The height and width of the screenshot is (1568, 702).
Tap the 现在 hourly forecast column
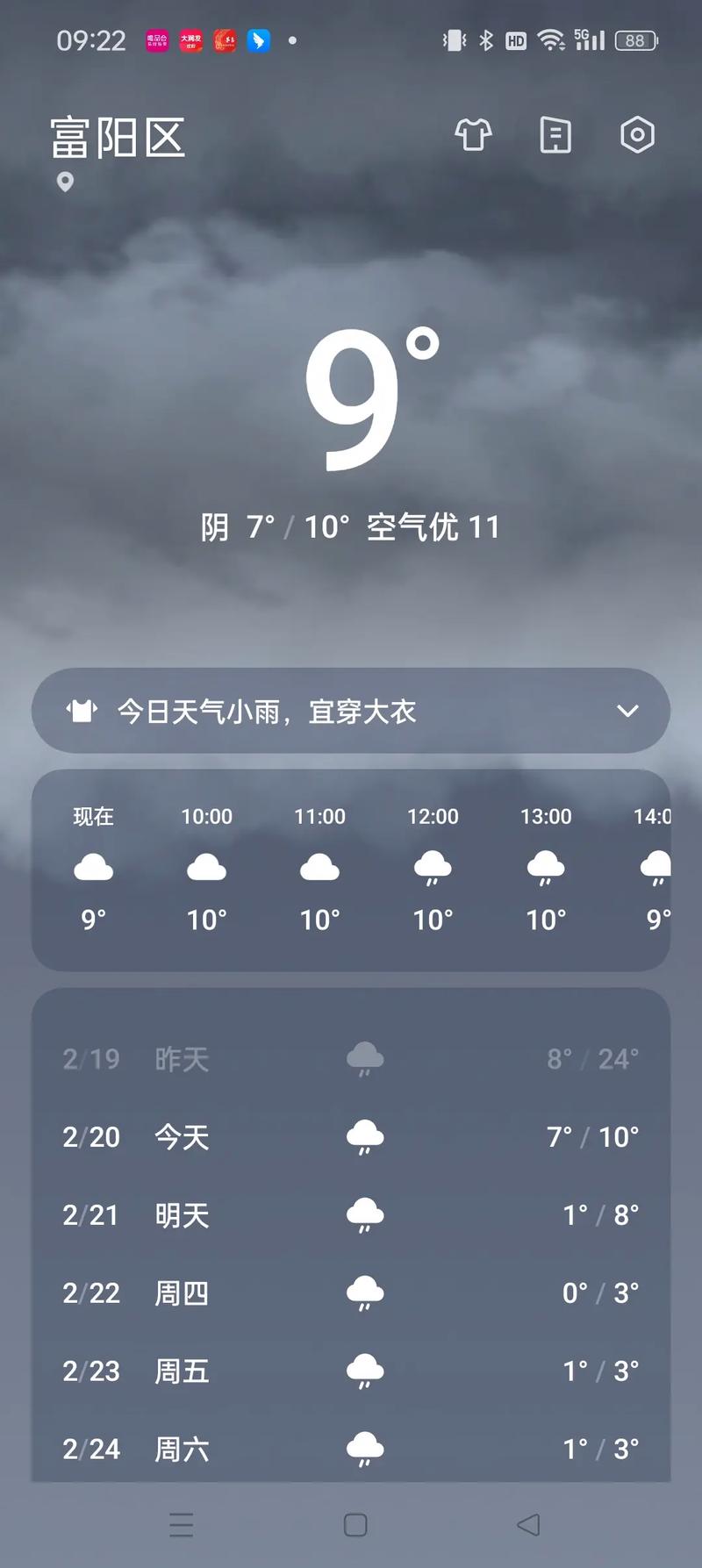pyautogui.click(x=92, y=869)
